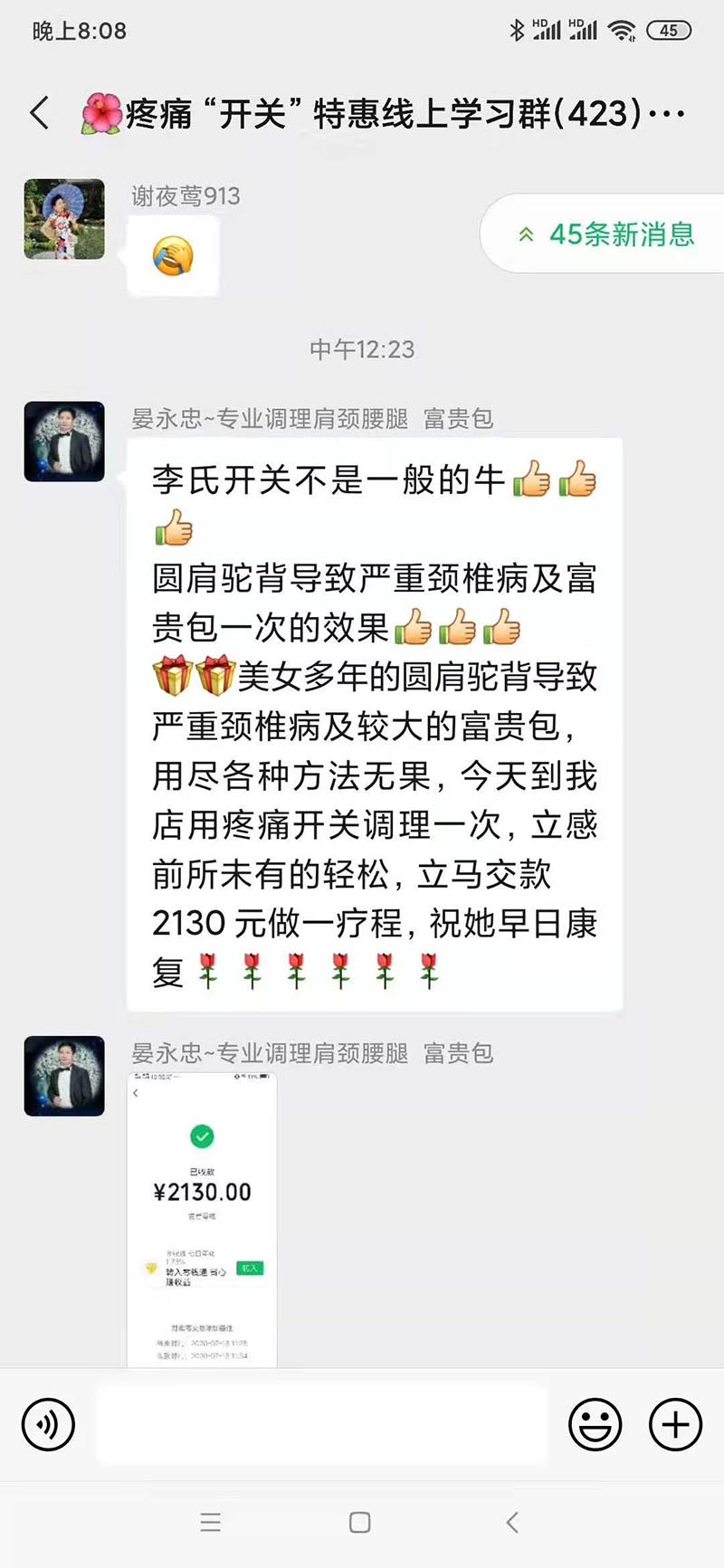
Task: Jump to the 45条新消息 unread messages
Action: pyautogui.click(x=605, y=234)
